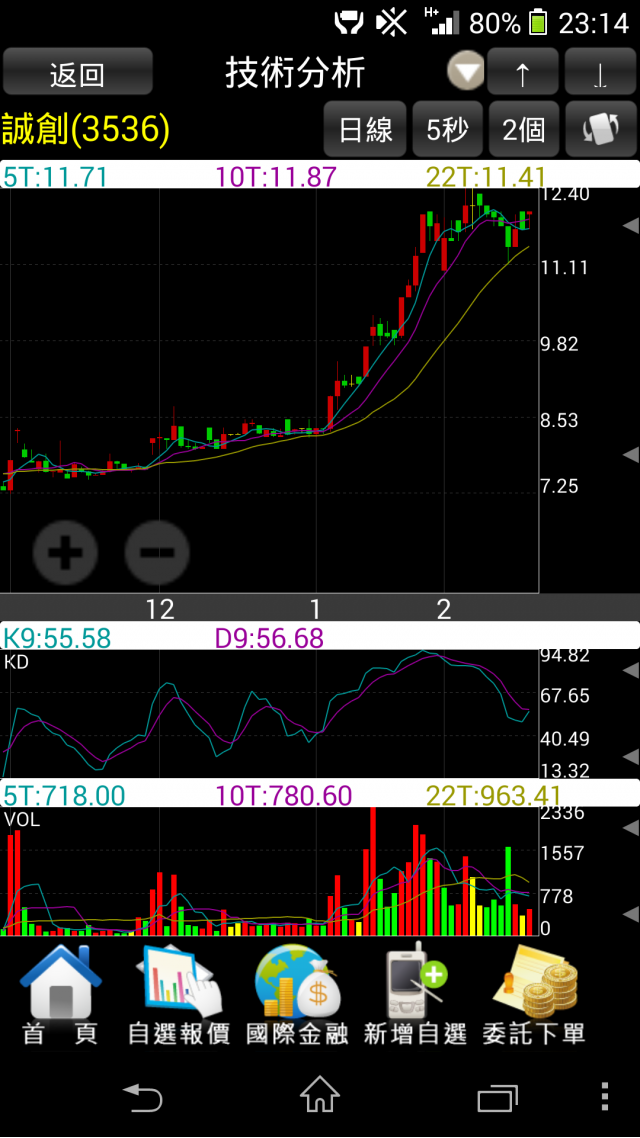Open the system overflow menu dots
This screenshot has height=1138, width=640.
[605, 1097]
